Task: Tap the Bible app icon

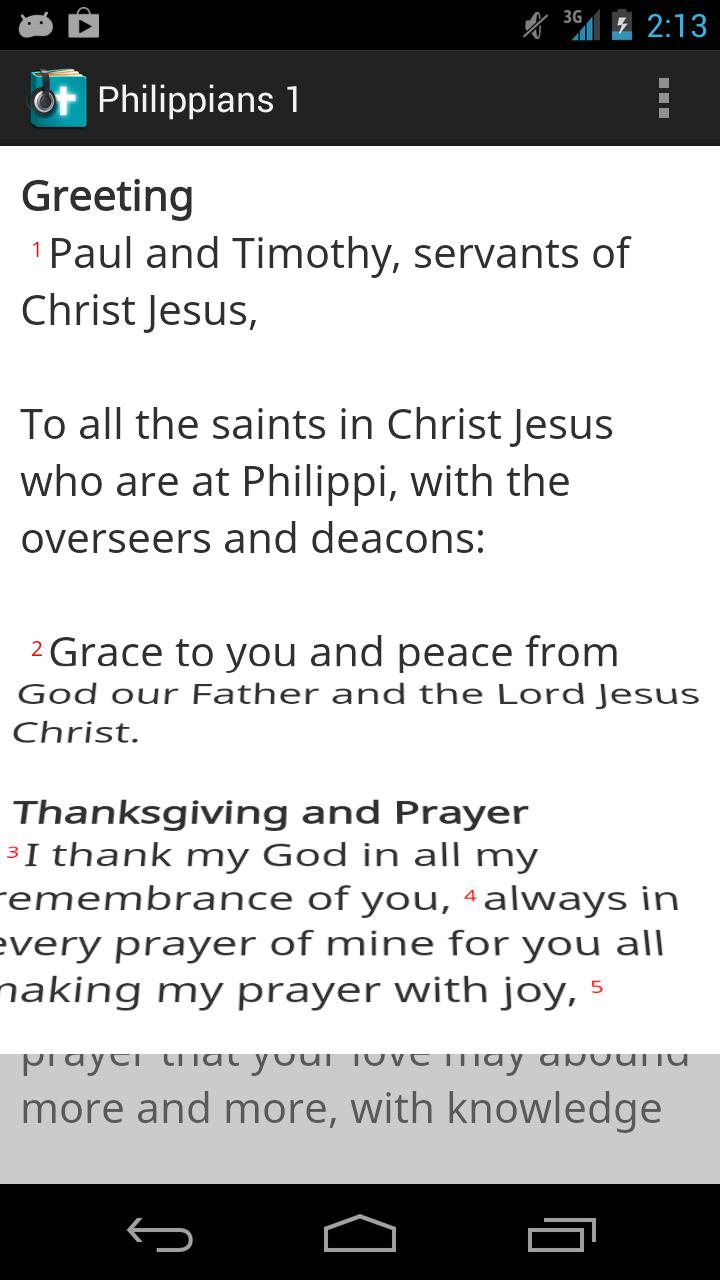Action: [57, 99]
